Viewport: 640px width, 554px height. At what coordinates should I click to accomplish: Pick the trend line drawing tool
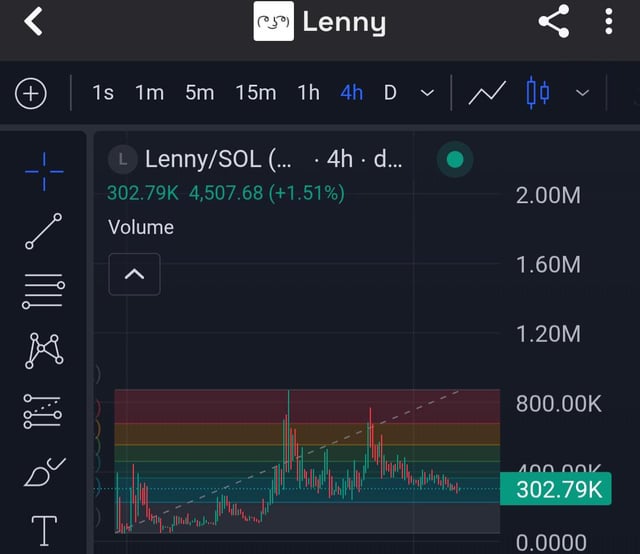44,231
